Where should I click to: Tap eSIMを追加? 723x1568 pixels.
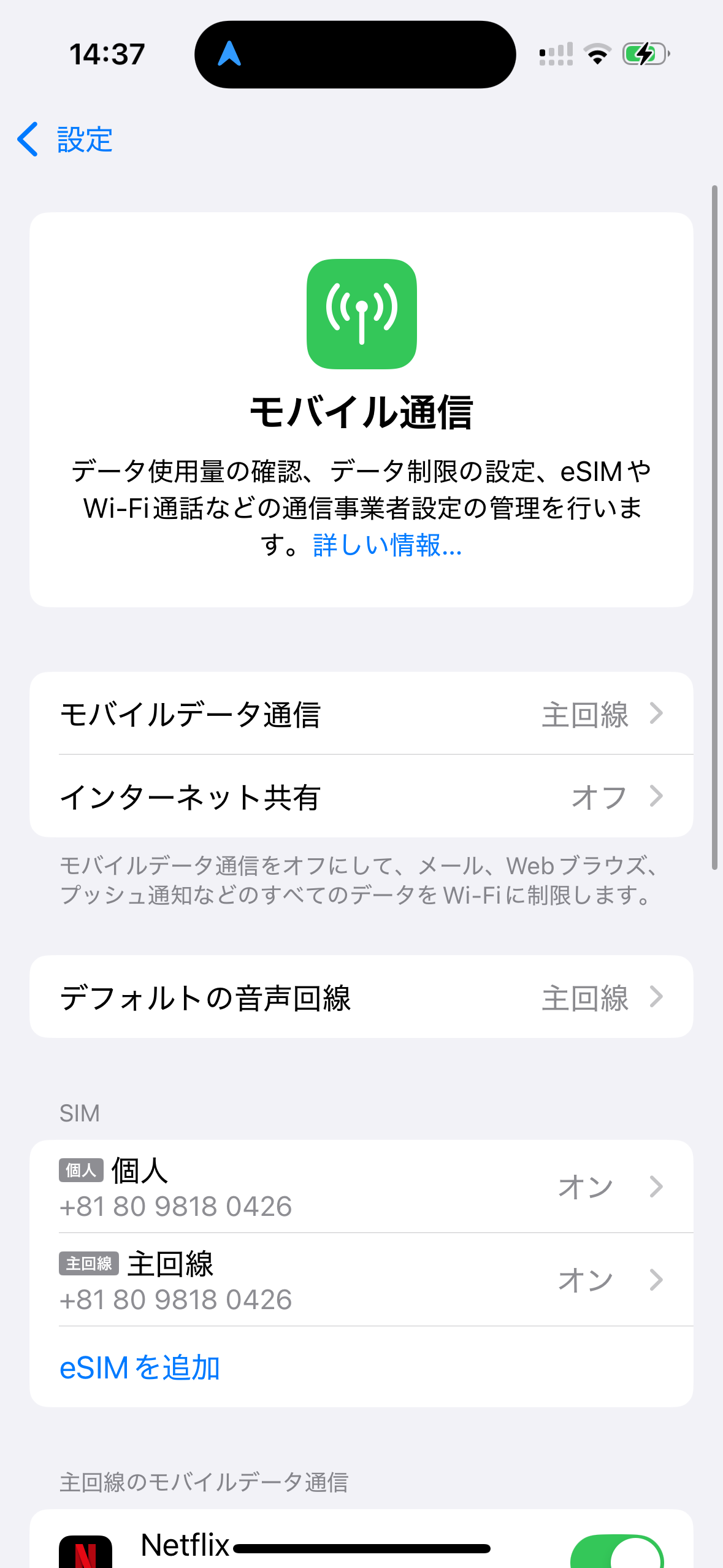point(140,1368)
